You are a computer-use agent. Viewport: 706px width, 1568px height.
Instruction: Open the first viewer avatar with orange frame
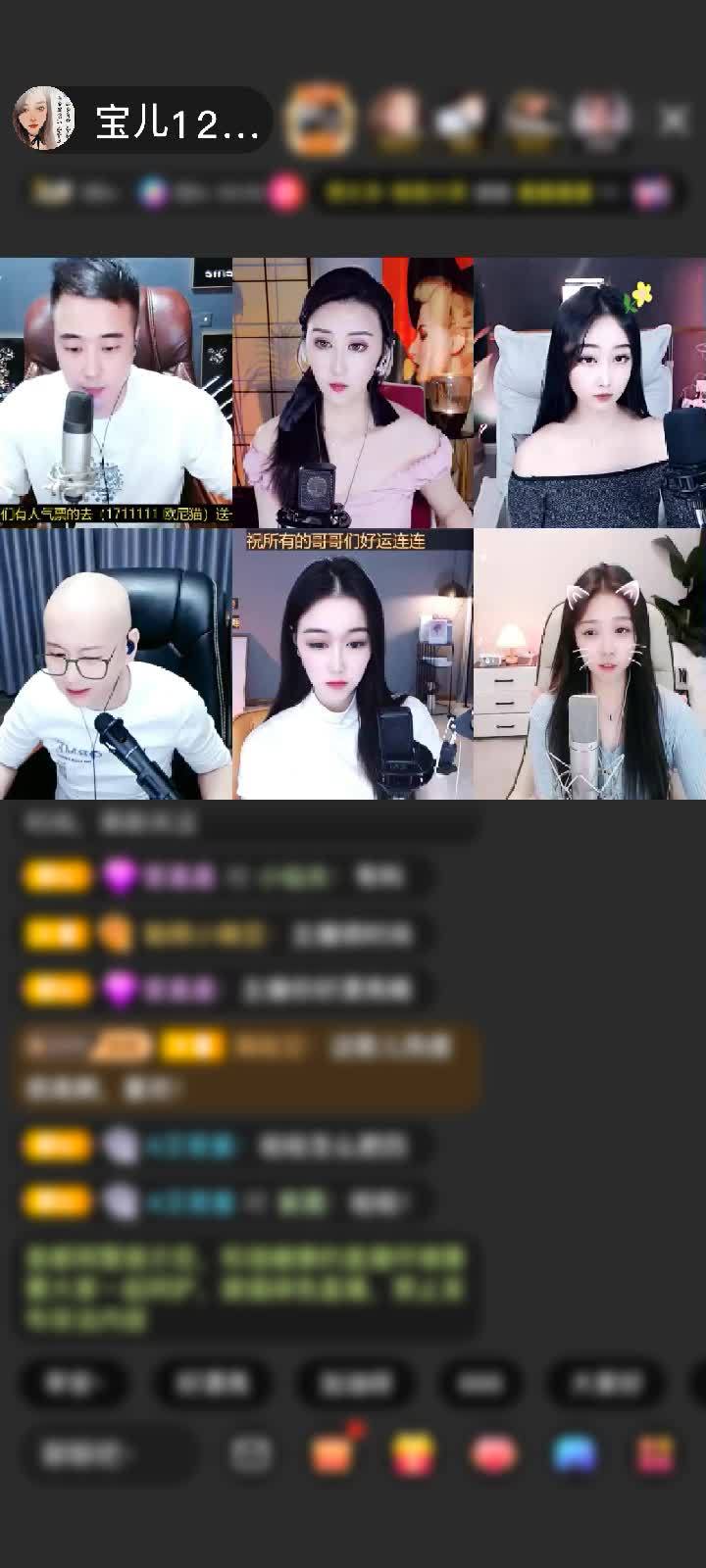(x=319, y=121)
